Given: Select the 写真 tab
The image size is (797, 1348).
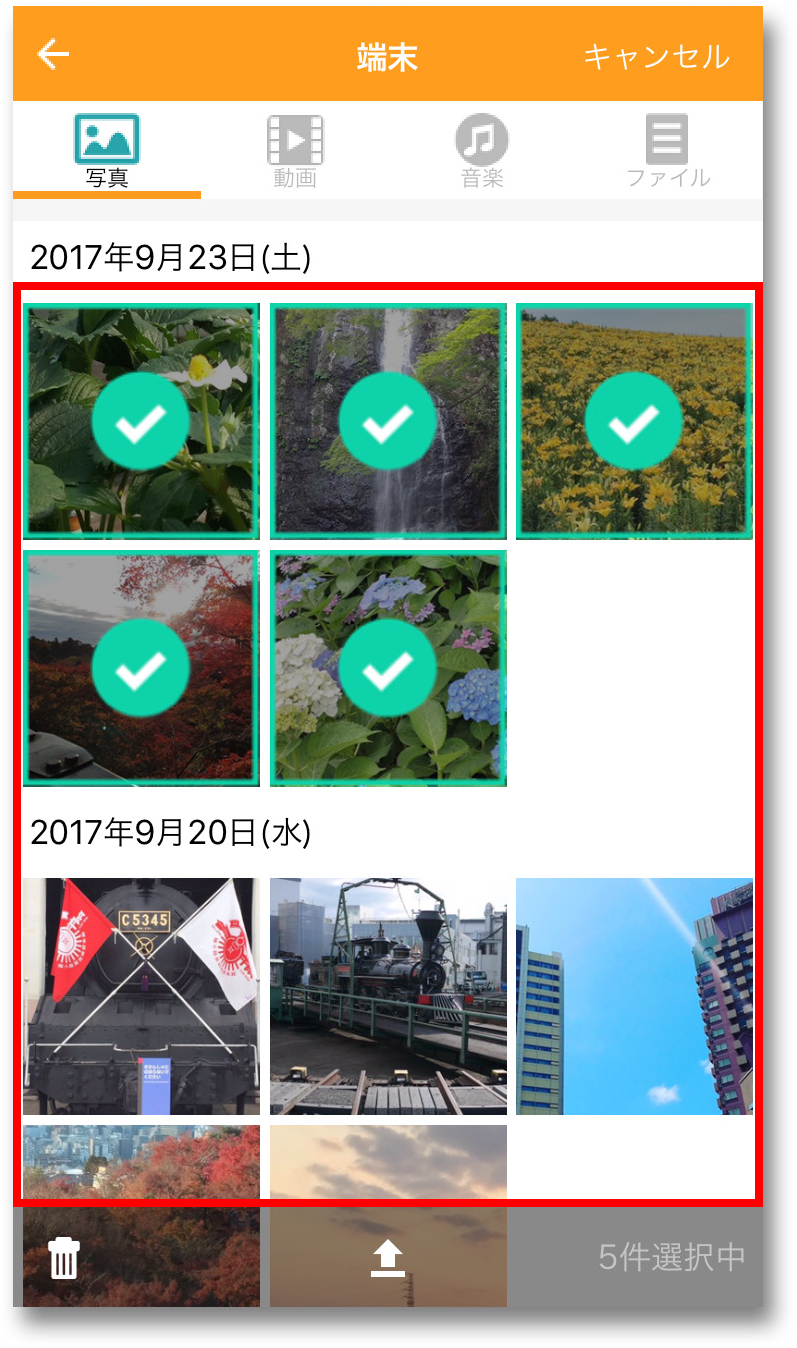Looking at the screenshot, I should click(107, 151).
